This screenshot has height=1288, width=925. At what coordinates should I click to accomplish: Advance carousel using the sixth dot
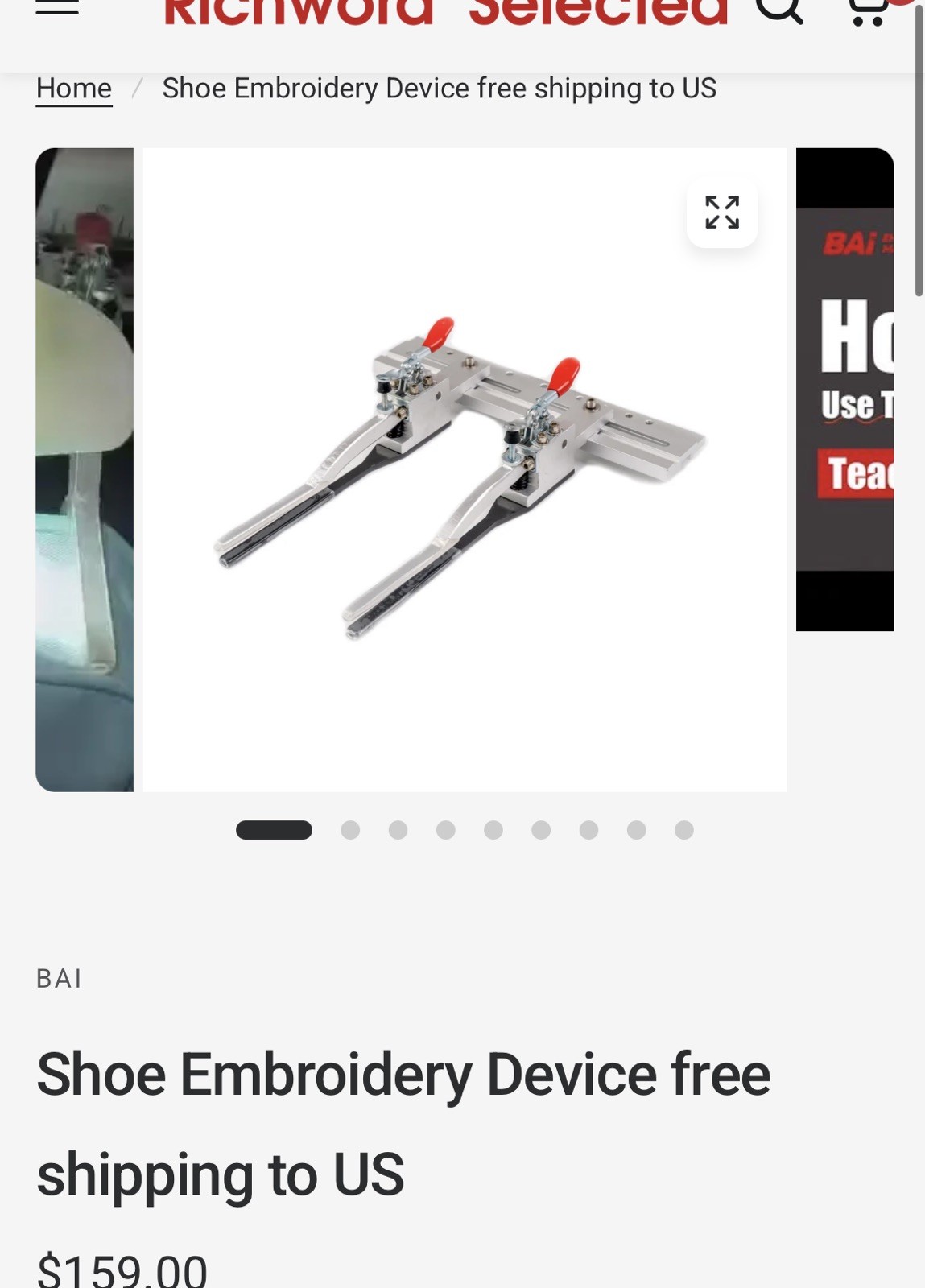541,829
